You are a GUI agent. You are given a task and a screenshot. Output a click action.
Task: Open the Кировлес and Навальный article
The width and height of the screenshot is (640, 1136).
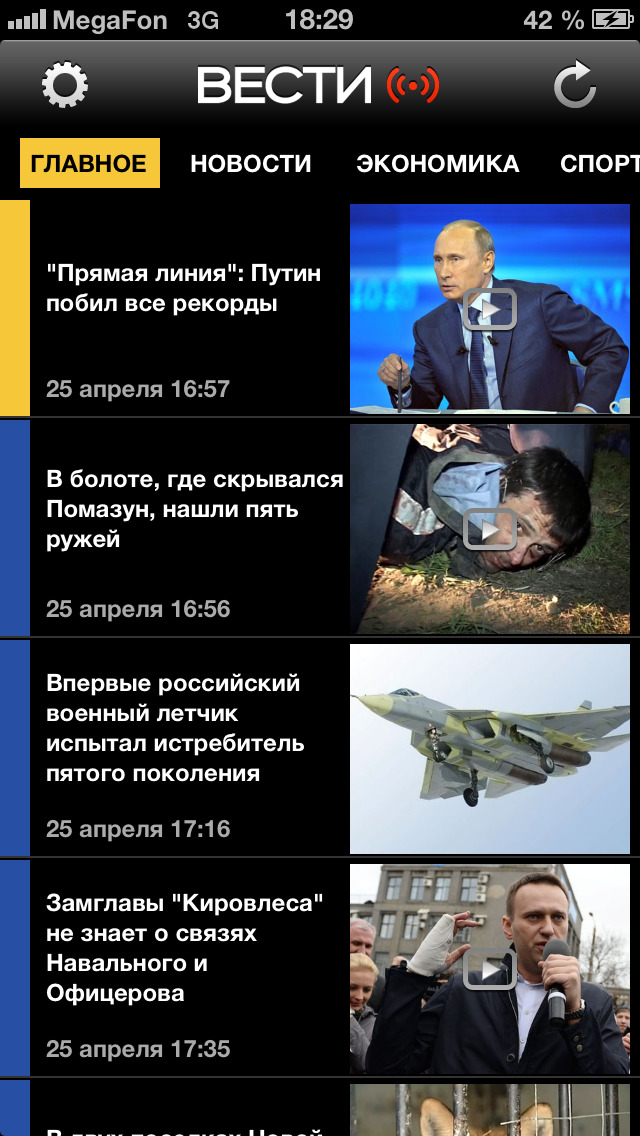click(x=185, y=950)
